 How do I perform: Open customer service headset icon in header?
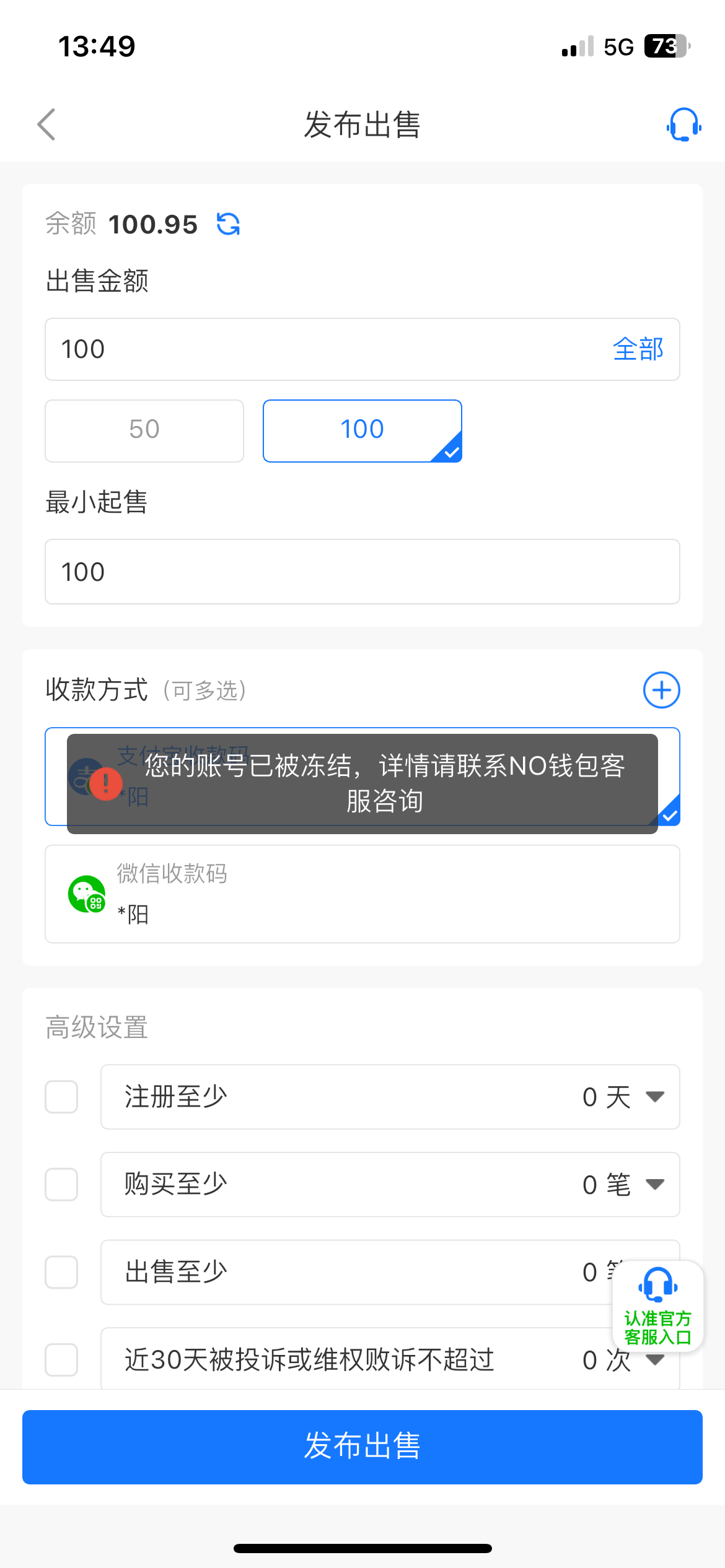pyautogui.click(x=683, y=124)
